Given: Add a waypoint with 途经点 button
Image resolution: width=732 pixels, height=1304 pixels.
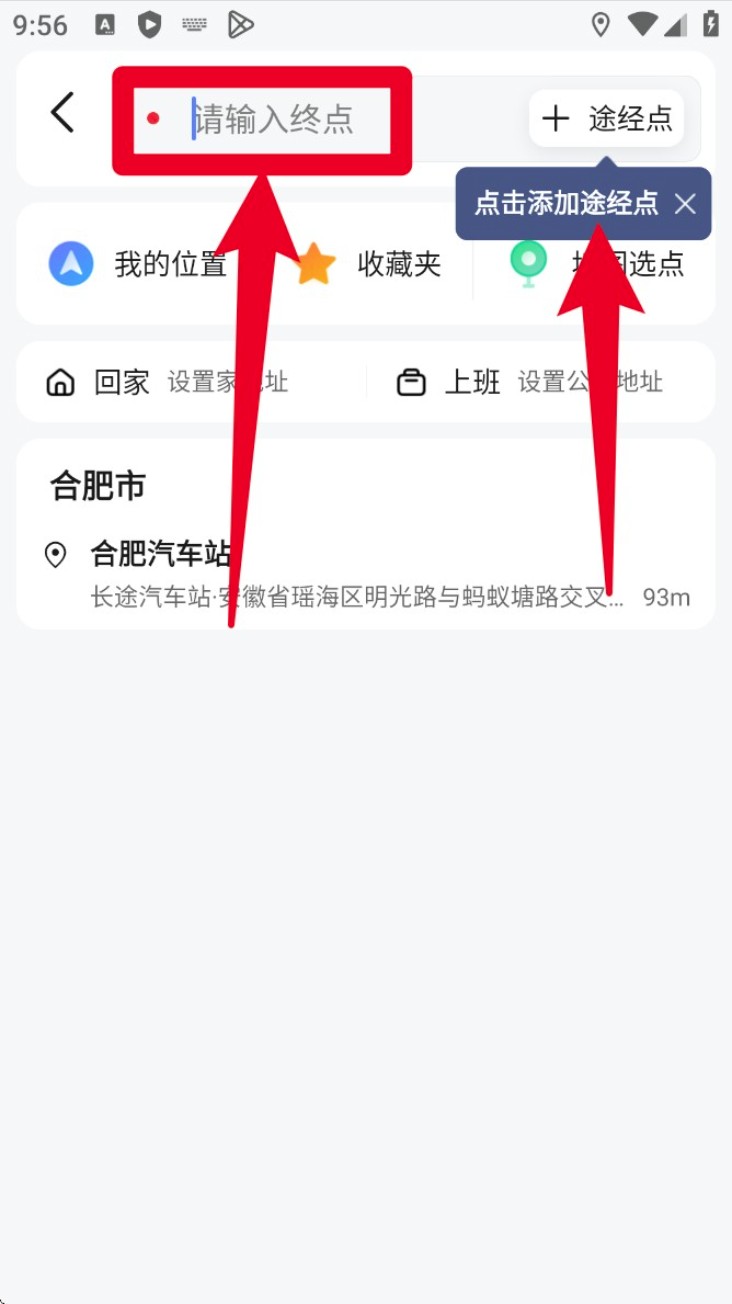Looking at the screenshot, I should click(x=607, y=119).
